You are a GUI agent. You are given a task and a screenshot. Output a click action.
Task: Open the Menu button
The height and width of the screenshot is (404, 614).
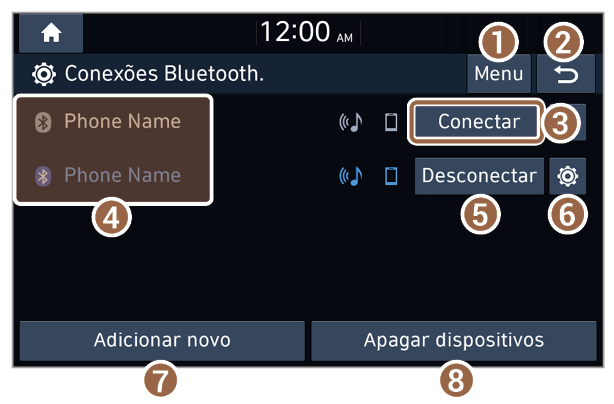pyautogui.click(x=498, y=74)
